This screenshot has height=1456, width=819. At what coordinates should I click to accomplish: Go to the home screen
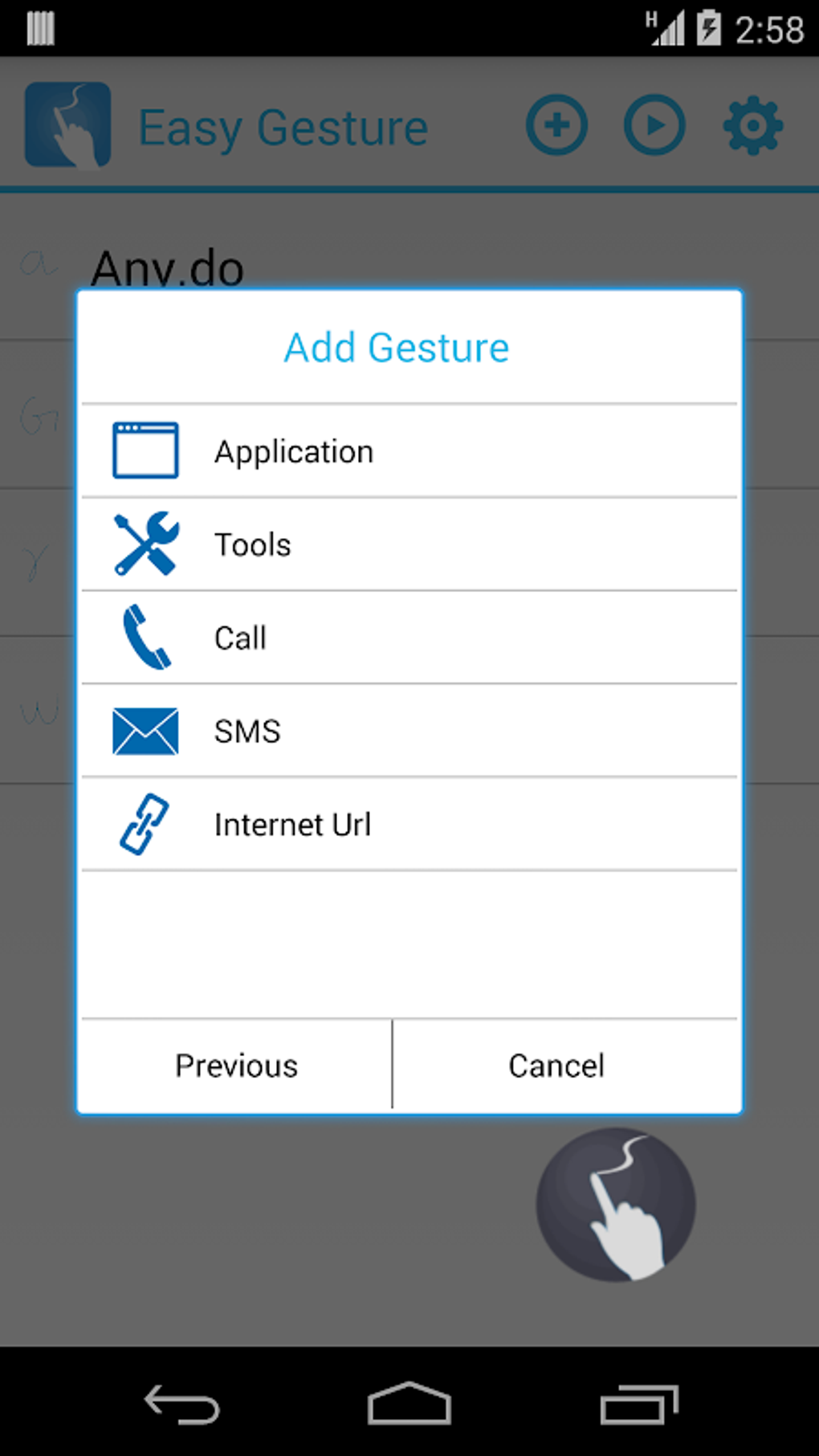click(x=409, y=1404)
